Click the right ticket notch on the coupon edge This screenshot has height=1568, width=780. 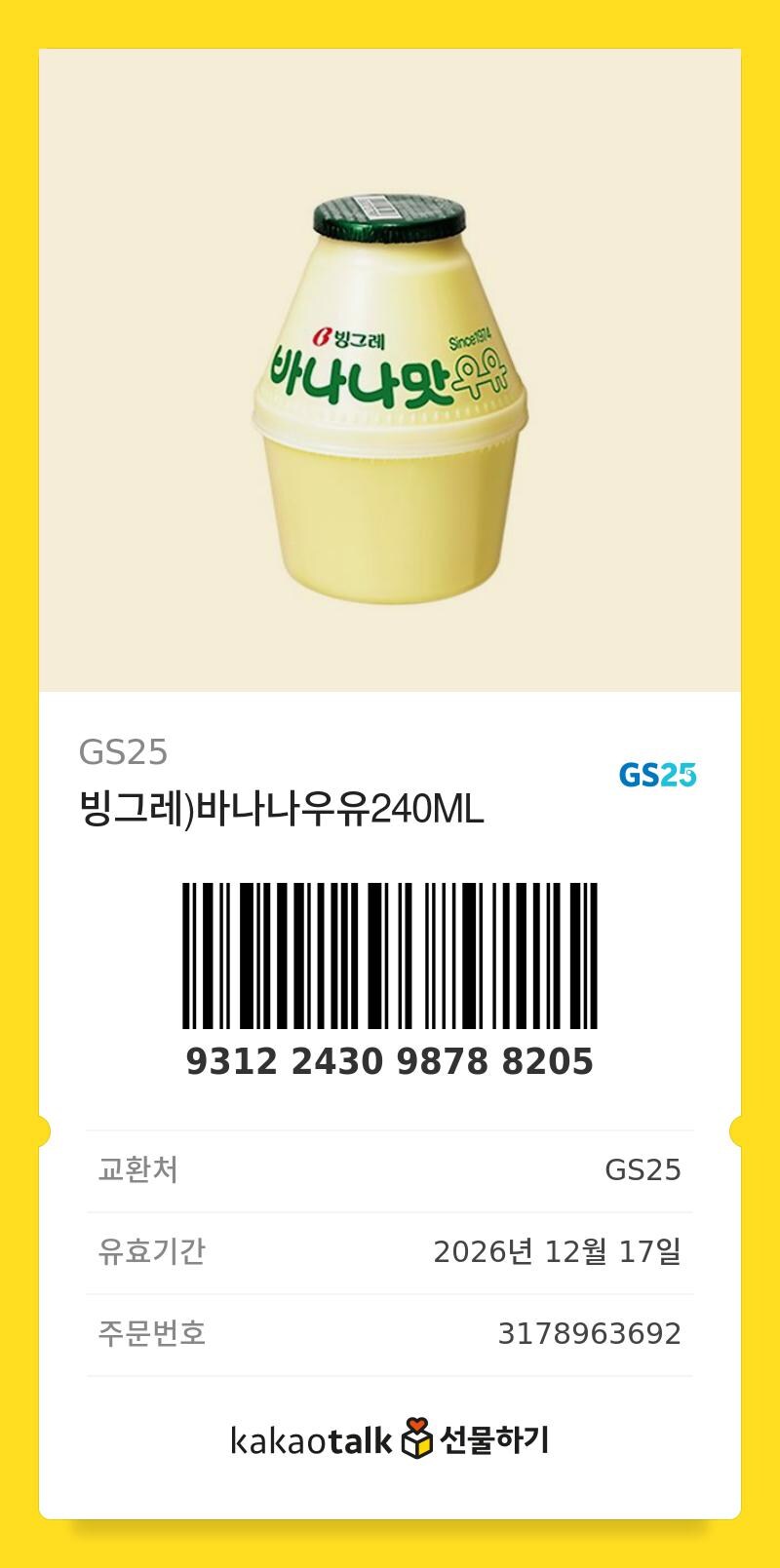coord(739,1130)
